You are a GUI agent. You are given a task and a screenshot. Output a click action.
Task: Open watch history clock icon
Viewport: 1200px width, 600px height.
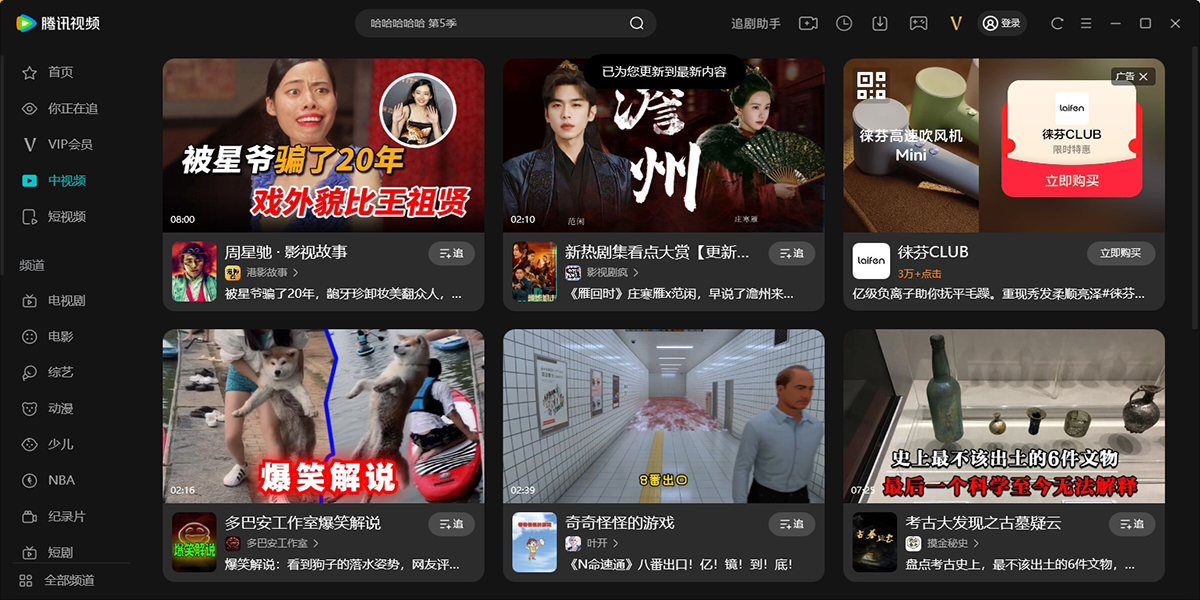pyautogui.click(x=844, y=23)
